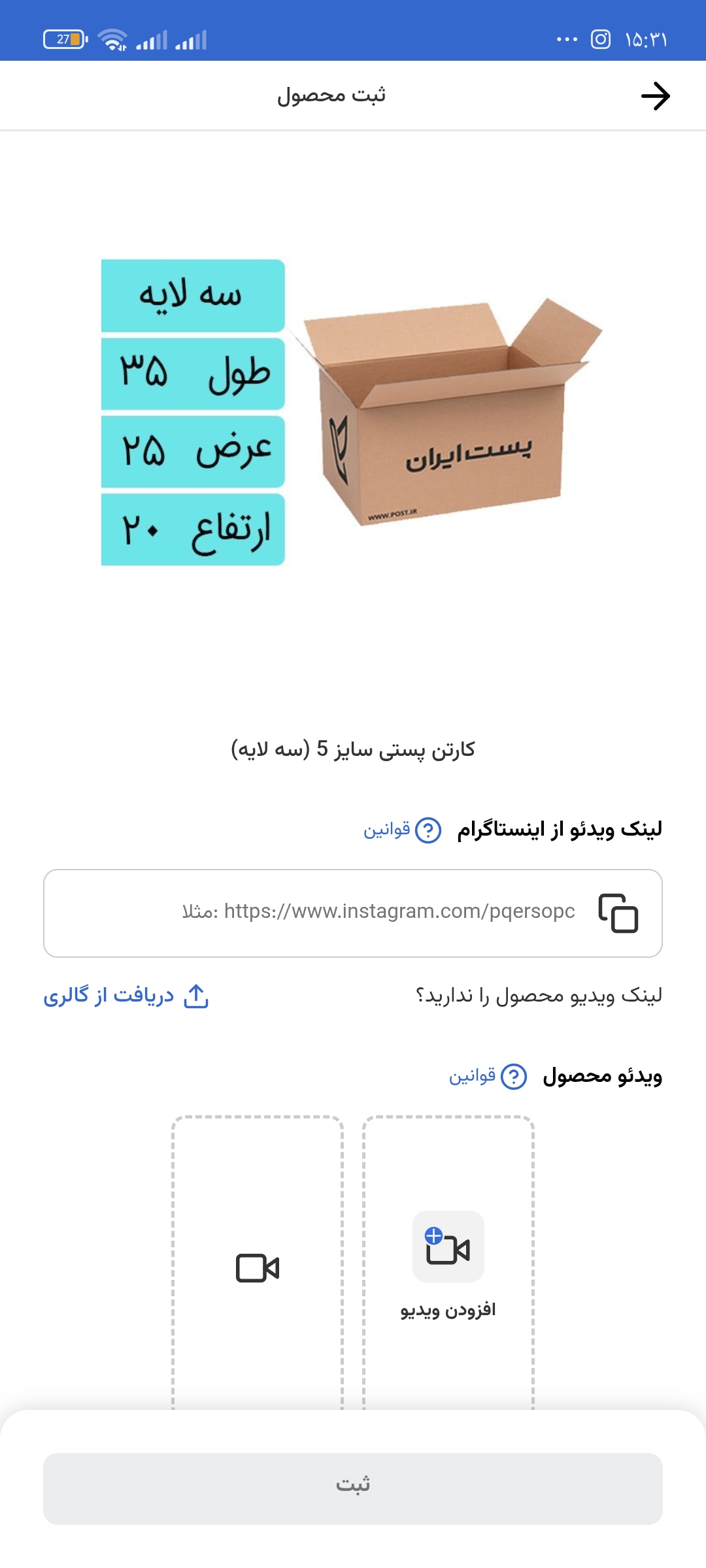Image resolution: width=706 pixels, height=1568 pixels.
Task: Paste link using the copy icon
Action: (x=618, y=913)
